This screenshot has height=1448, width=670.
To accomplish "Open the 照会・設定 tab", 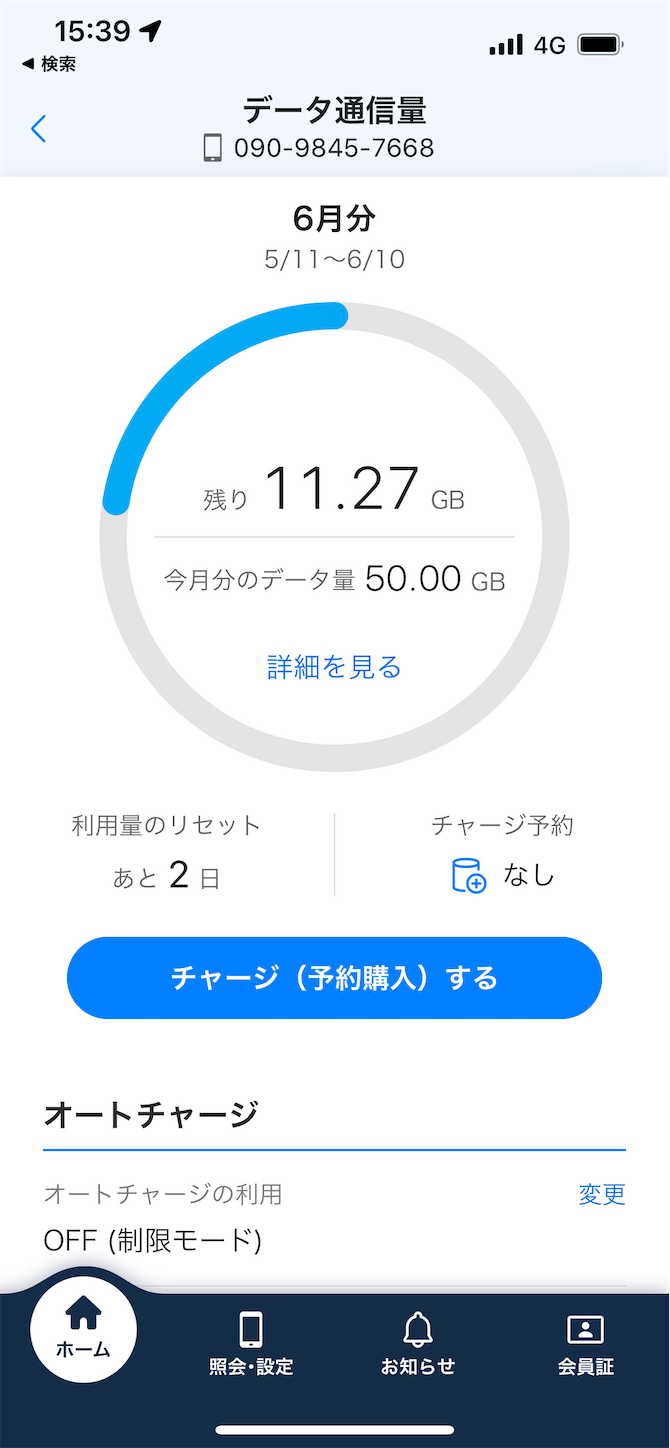I will pos(251,1344).
